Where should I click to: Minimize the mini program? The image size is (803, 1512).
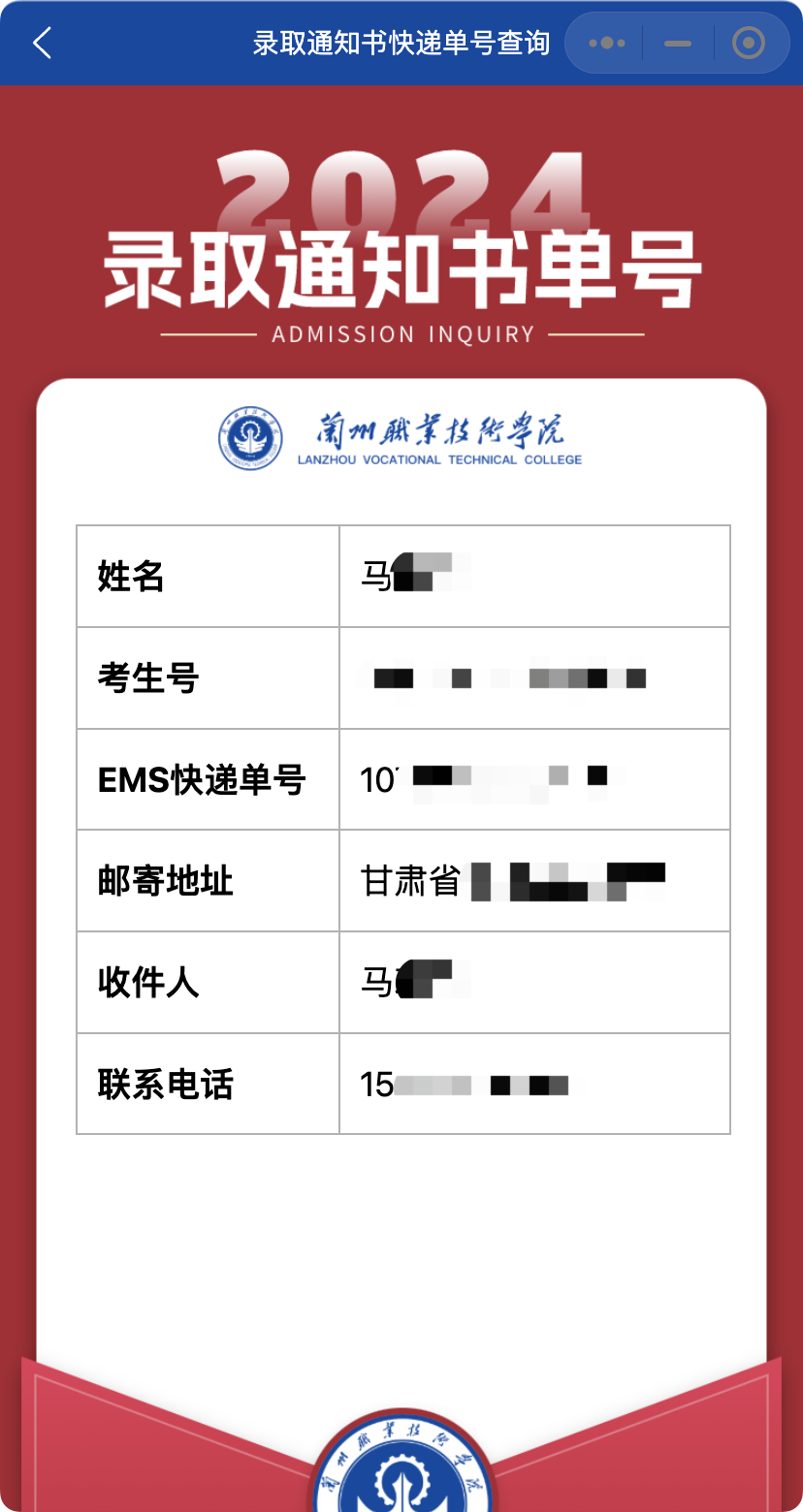[x=678, y=44]
